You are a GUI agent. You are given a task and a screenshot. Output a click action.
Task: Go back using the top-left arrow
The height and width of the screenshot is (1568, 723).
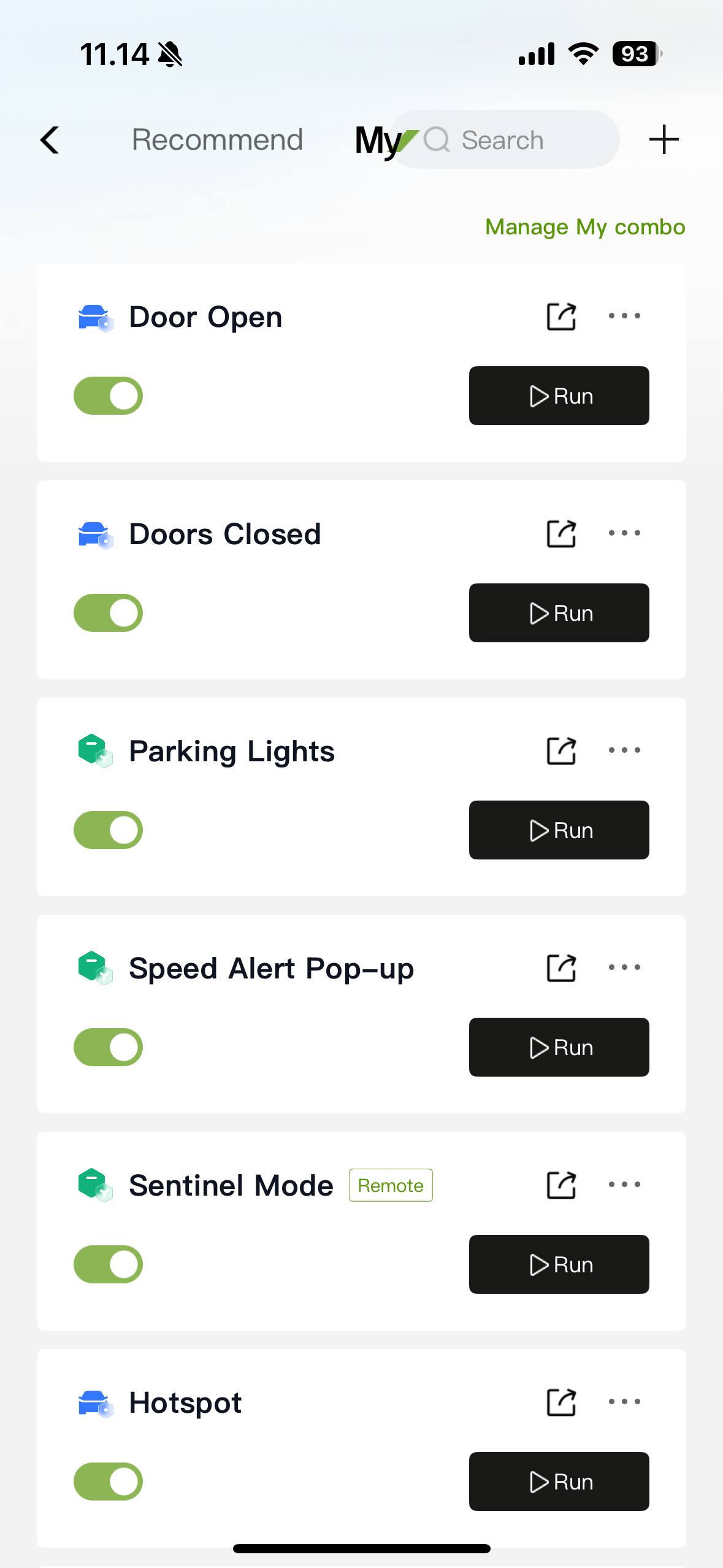50,140
